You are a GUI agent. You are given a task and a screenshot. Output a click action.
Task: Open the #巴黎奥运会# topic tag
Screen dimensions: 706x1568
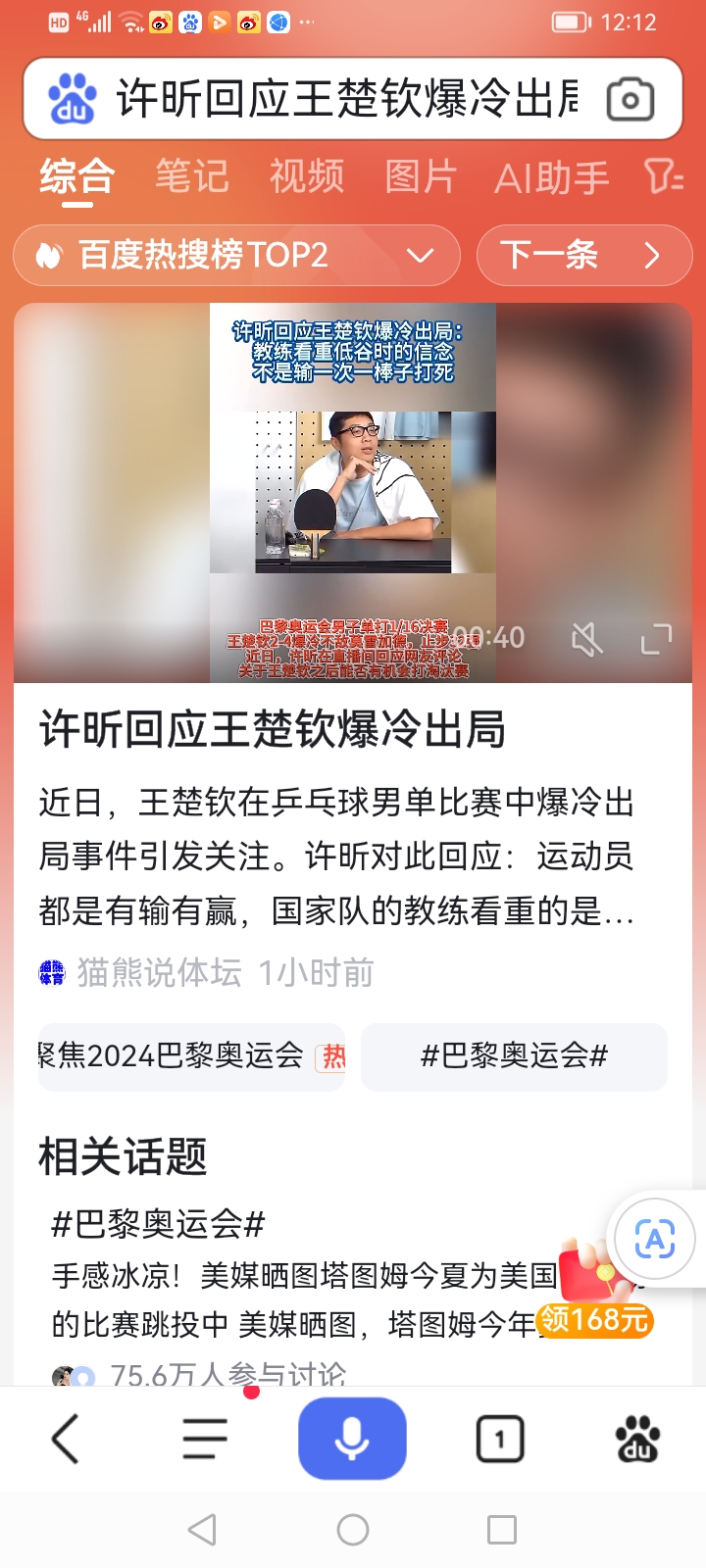coord(514,1056)
